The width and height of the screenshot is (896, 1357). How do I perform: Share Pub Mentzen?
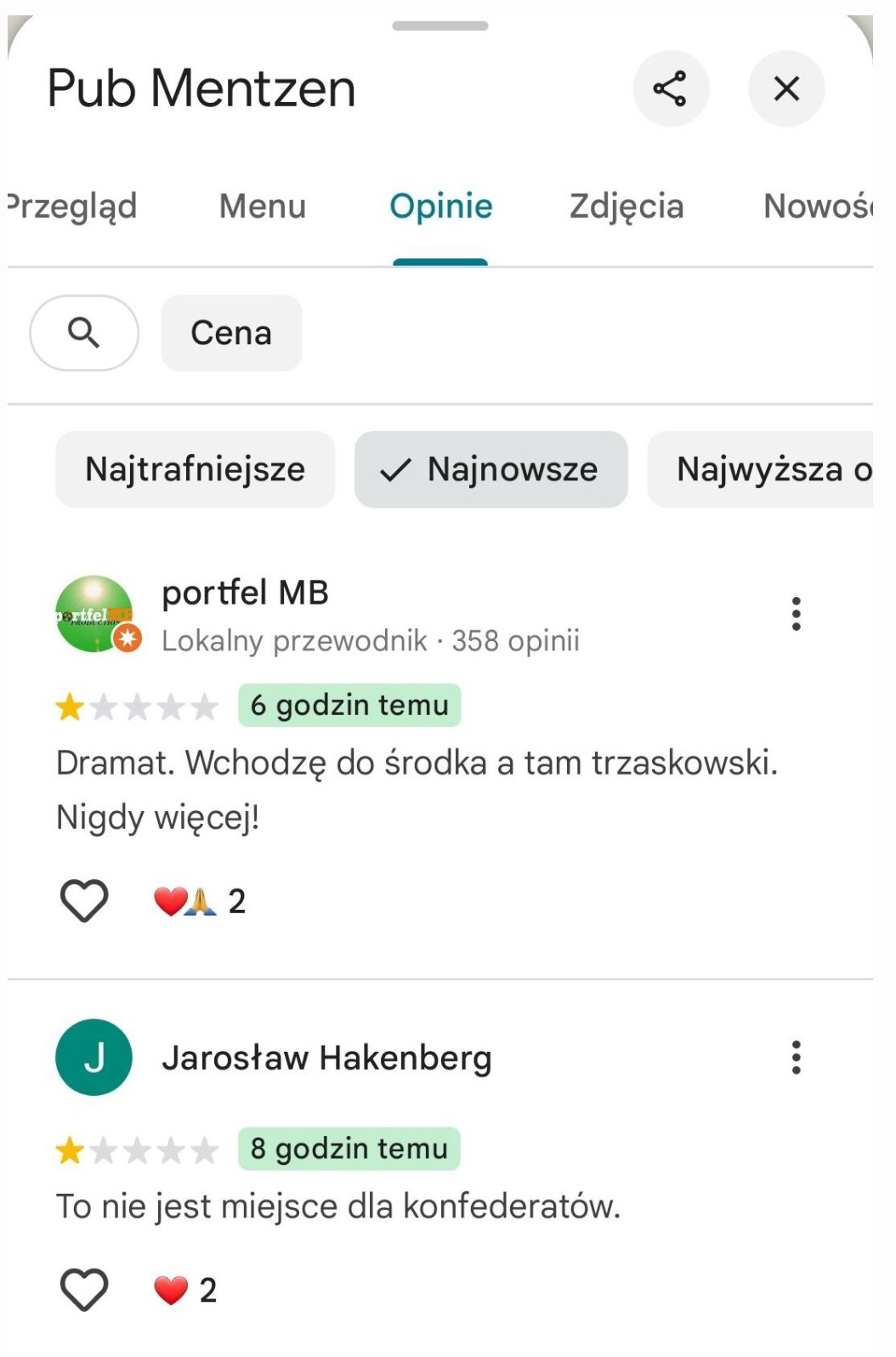(670, 88)
